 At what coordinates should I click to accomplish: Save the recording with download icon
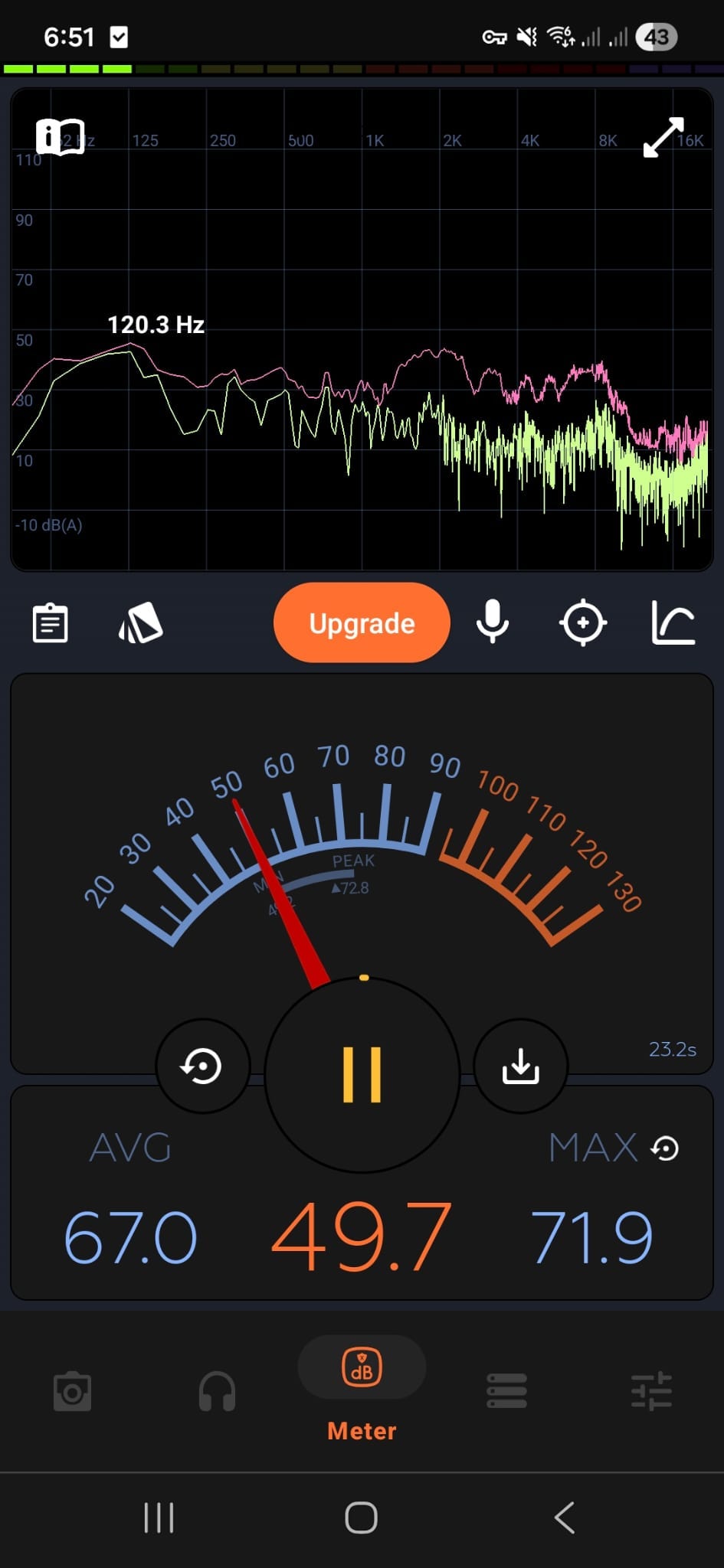[521, 1066]
